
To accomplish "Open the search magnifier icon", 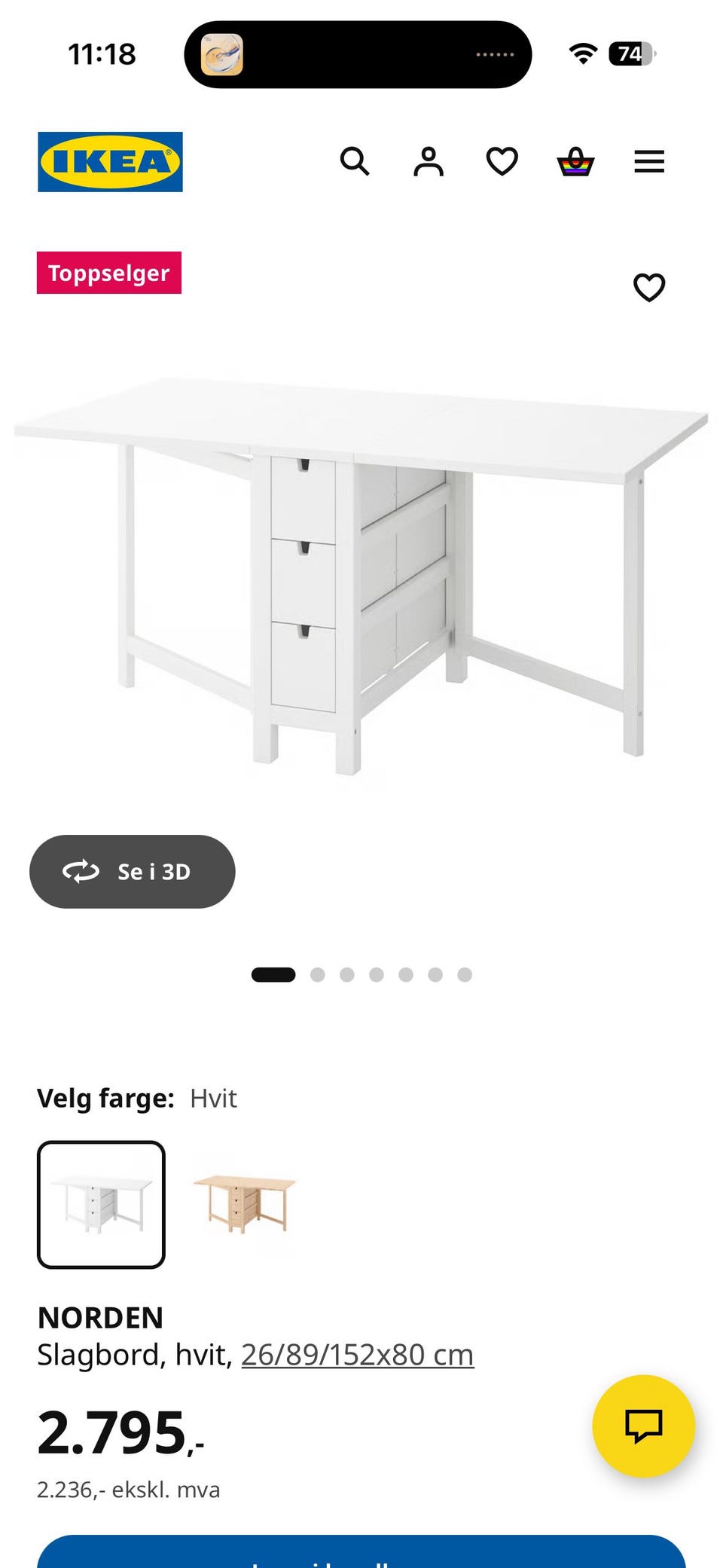I will coord(355,161).
